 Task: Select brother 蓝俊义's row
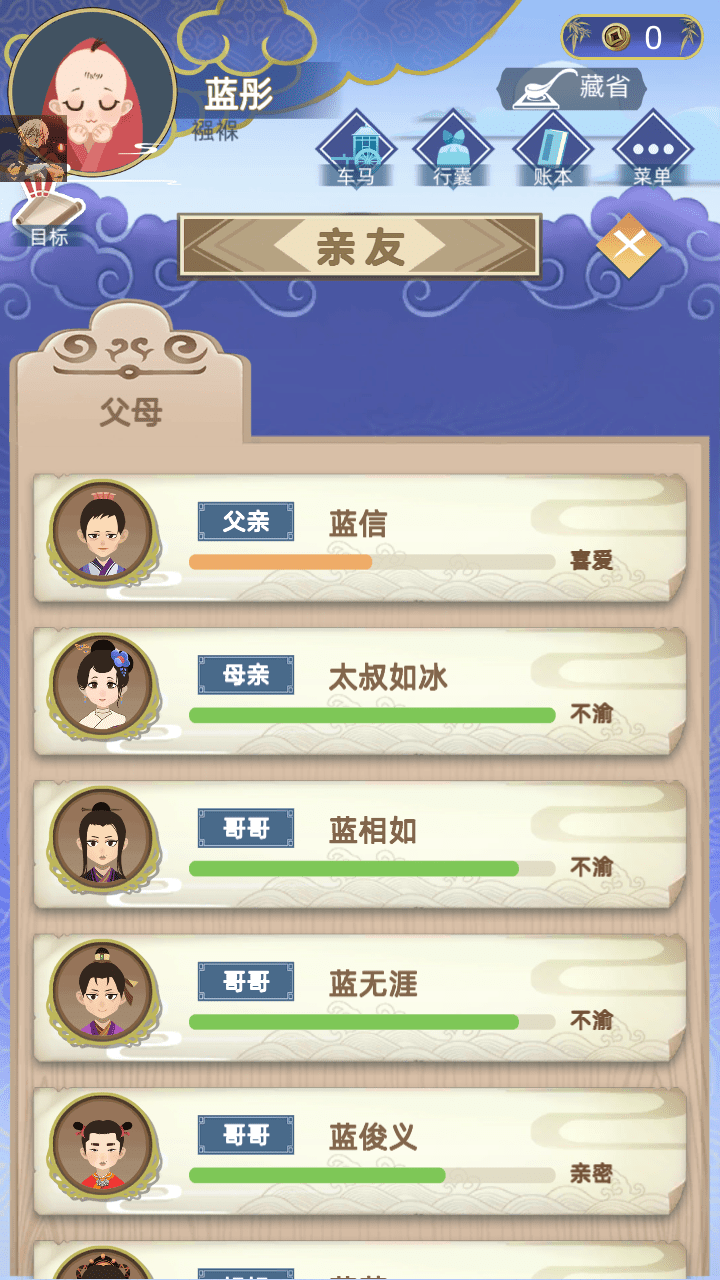(360, 1152)
